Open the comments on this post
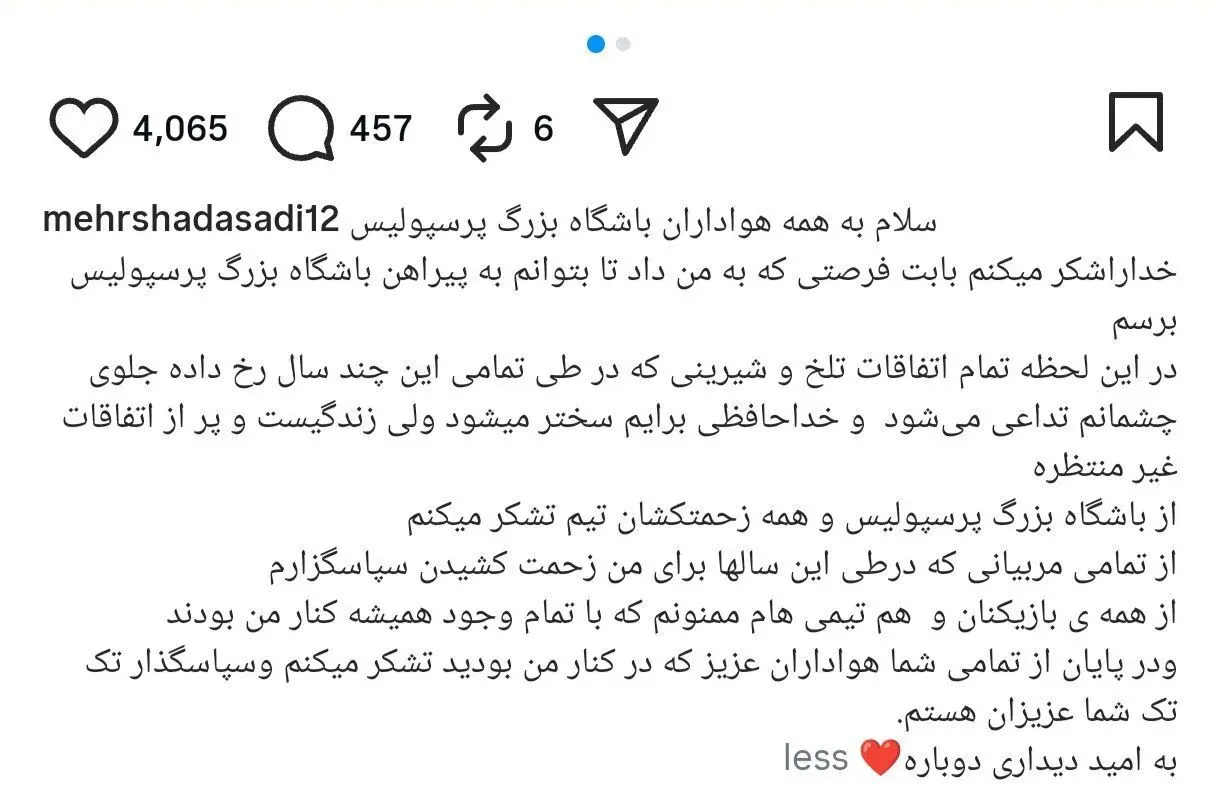 point(301,130)
